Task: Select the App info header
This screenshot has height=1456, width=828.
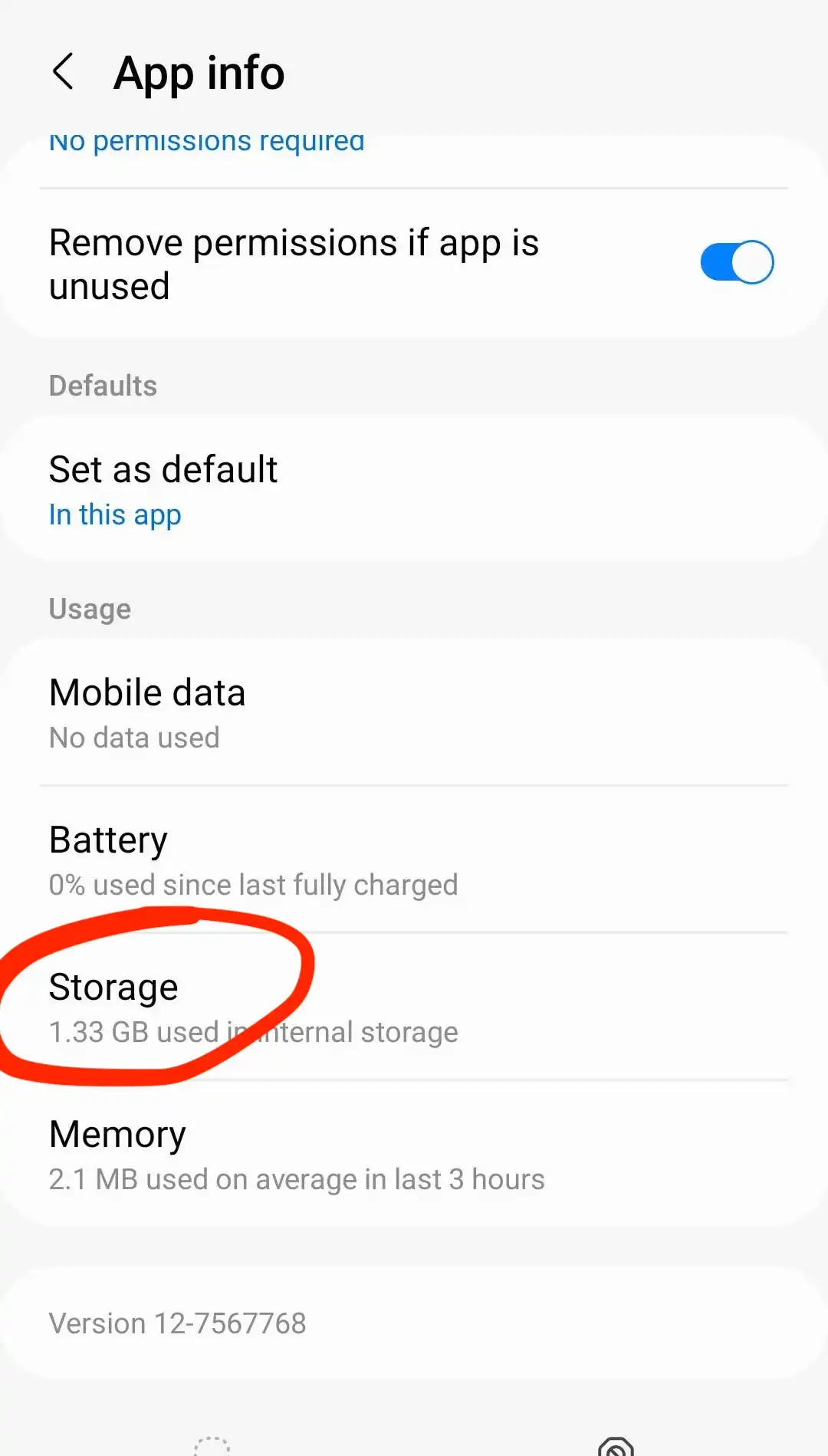Action: coord(199,73)
